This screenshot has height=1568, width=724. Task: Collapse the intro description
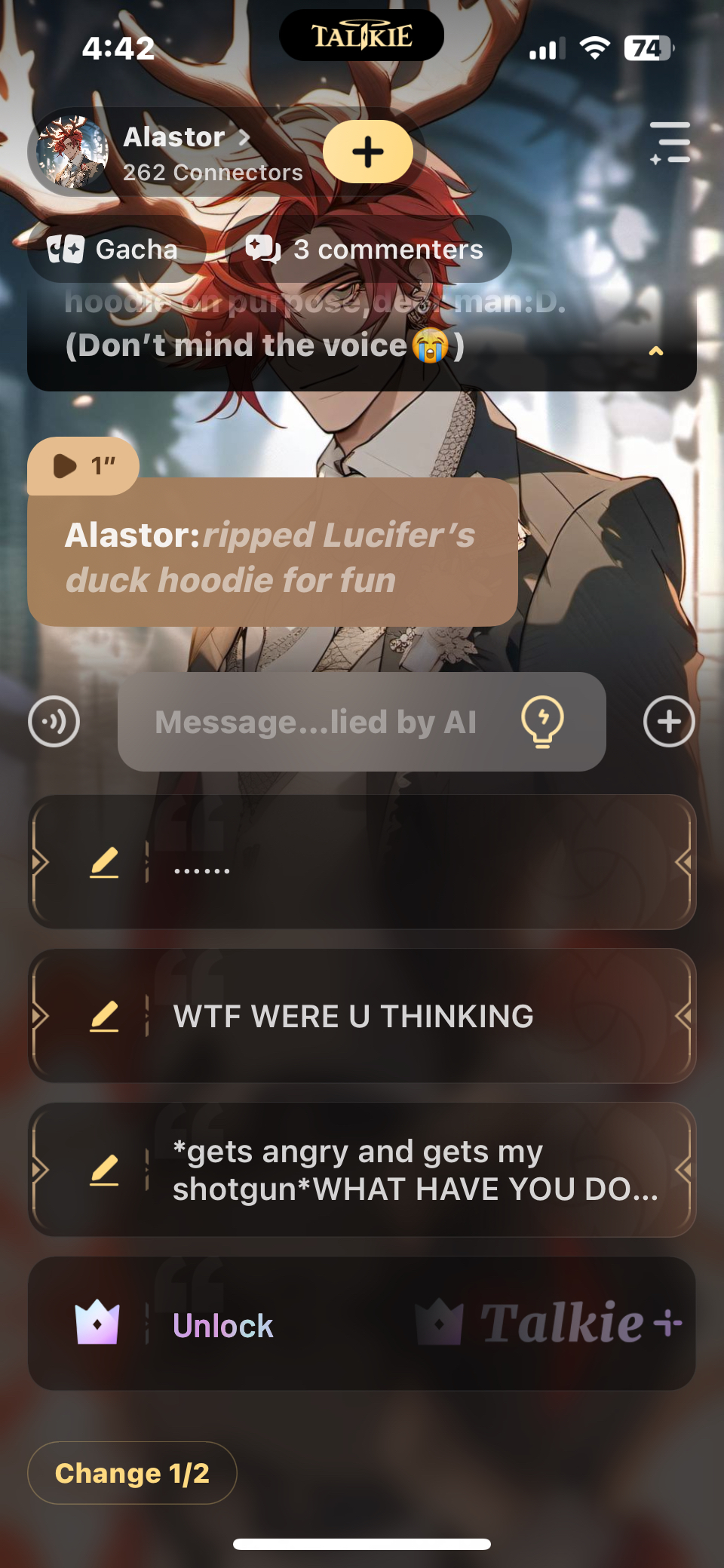[x=656, y=351]
